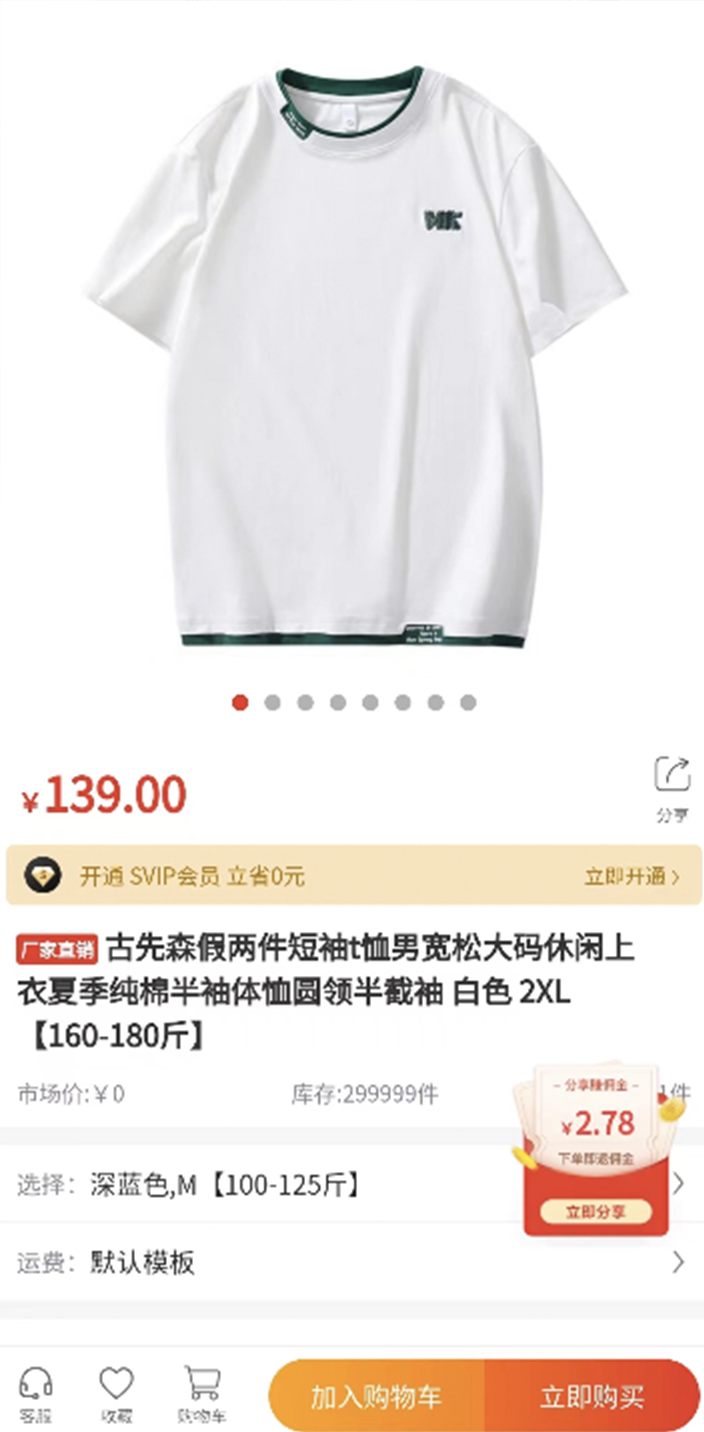Image resolution: width=704 pixels, height=1432 pixels.
Task: Add item to favorites with 收藏
Action: [116, 1394]
